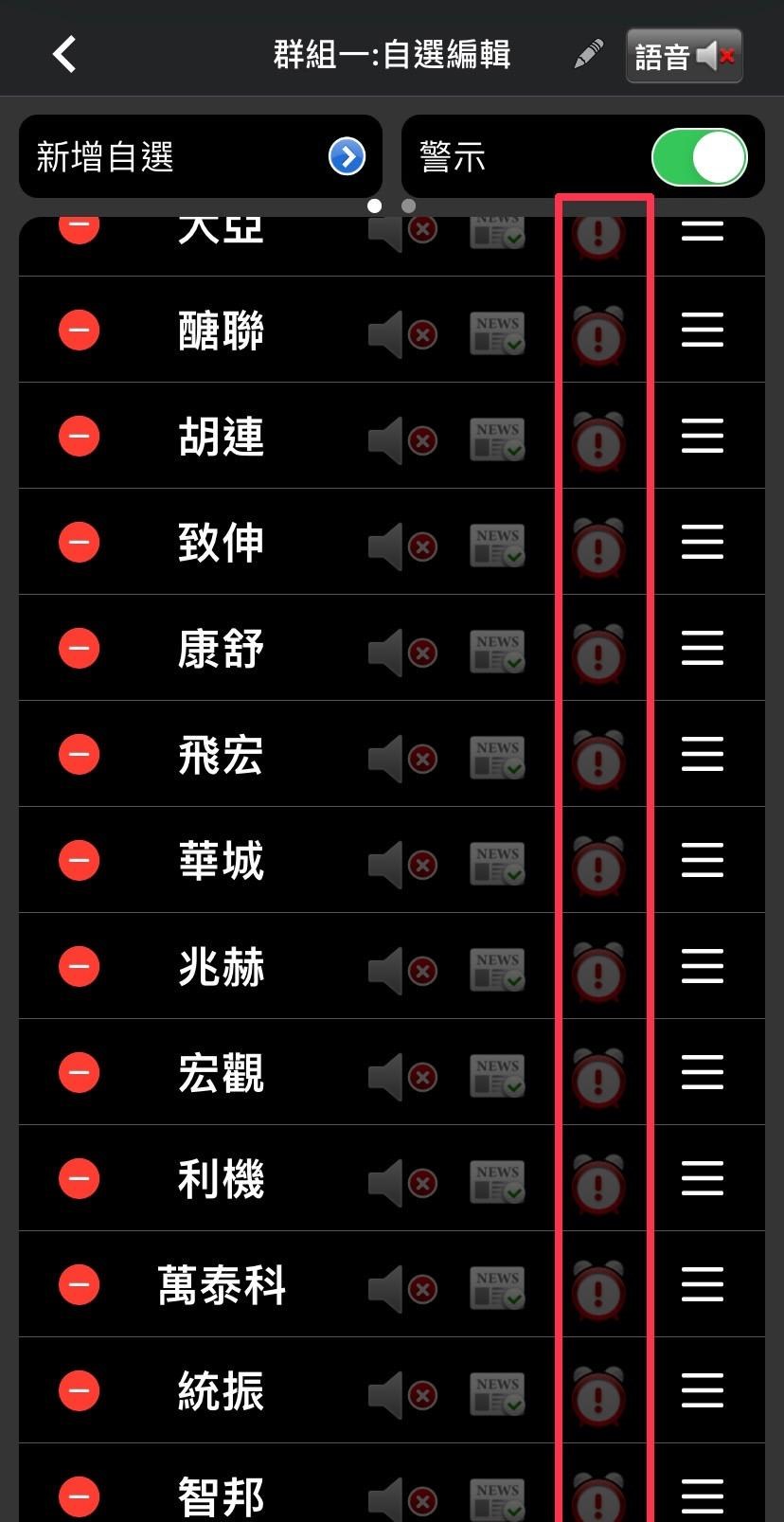Select the 利機 stock row
Screen dimensions: 784x1522
click(219, 1178)
